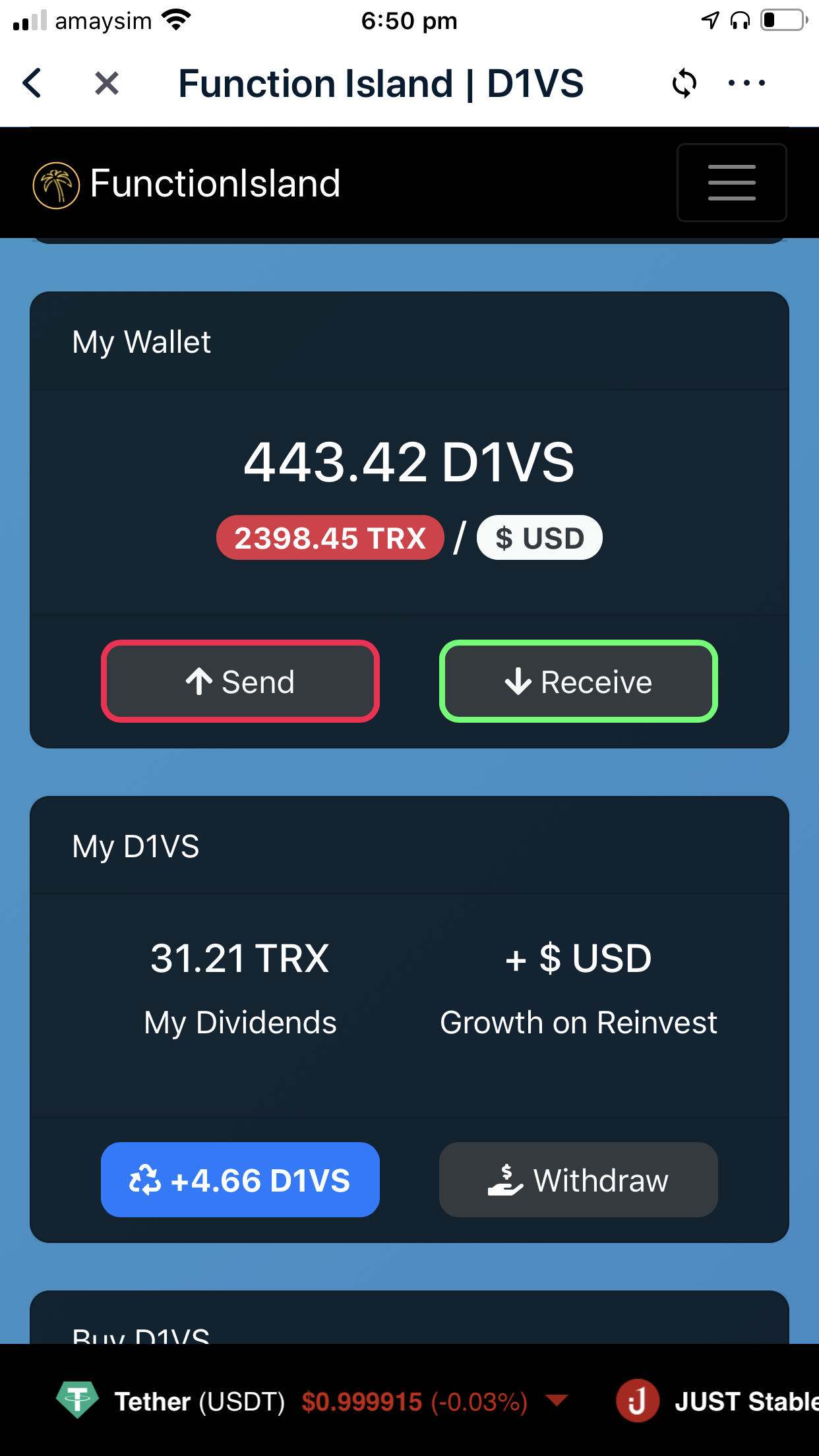Close the Function Island browser page
Viewport: 819px width, 1456px height.
point(107,84)
